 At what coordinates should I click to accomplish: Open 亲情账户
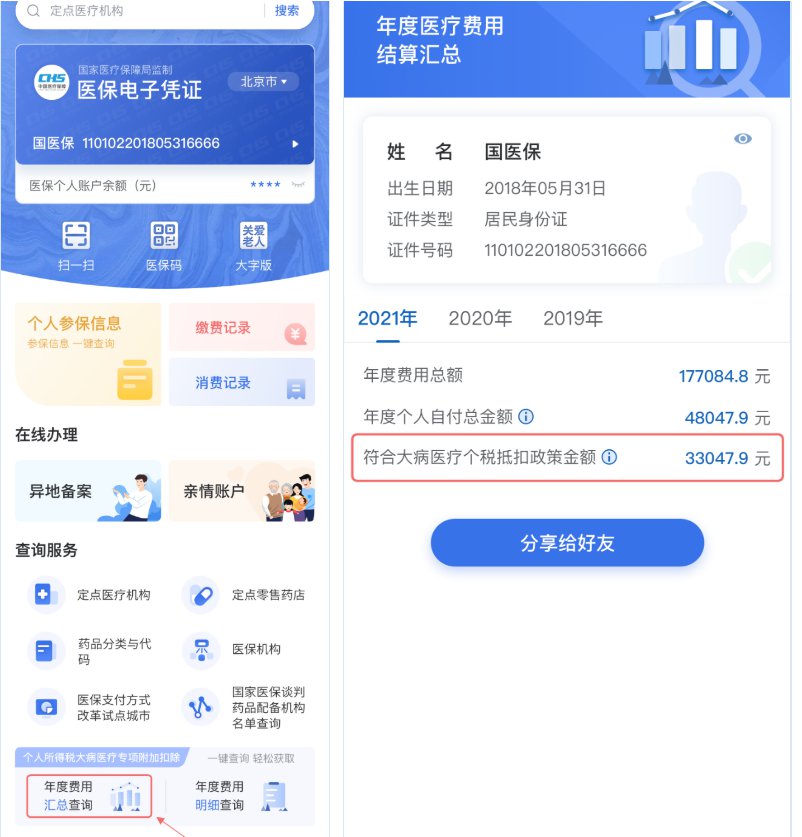241,491
